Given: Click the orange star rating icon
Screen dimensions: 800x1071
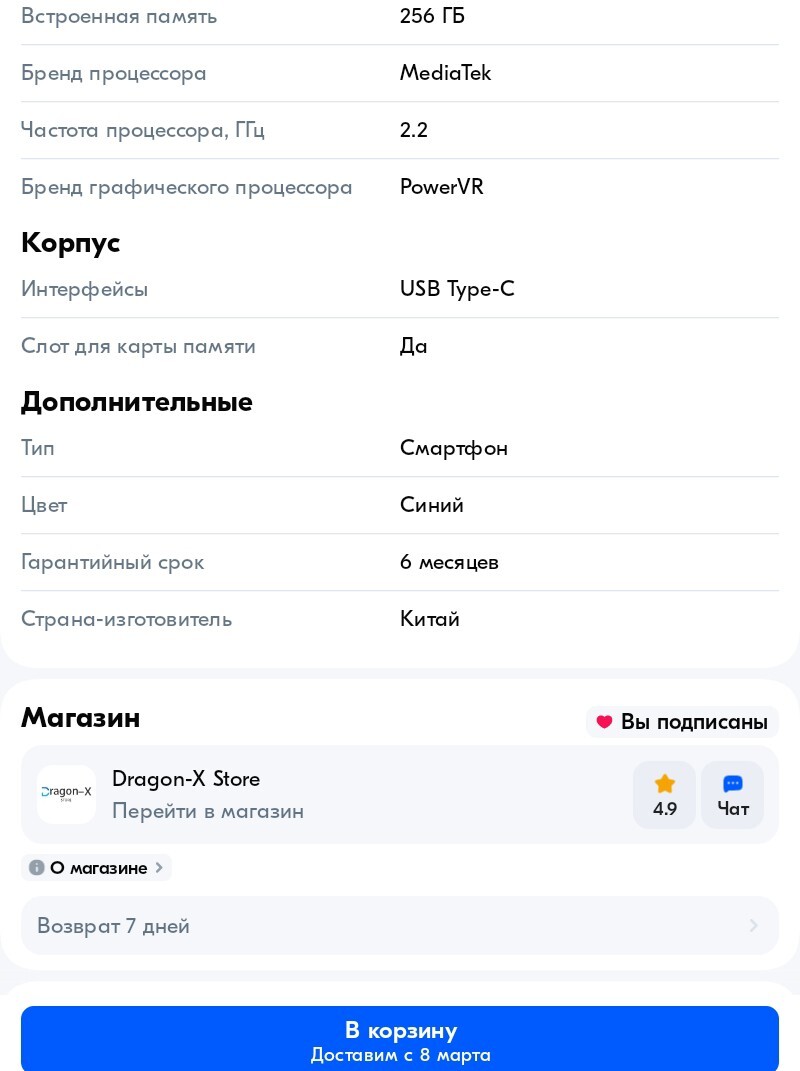Looking at the screenshot, I should coord(665,784).
